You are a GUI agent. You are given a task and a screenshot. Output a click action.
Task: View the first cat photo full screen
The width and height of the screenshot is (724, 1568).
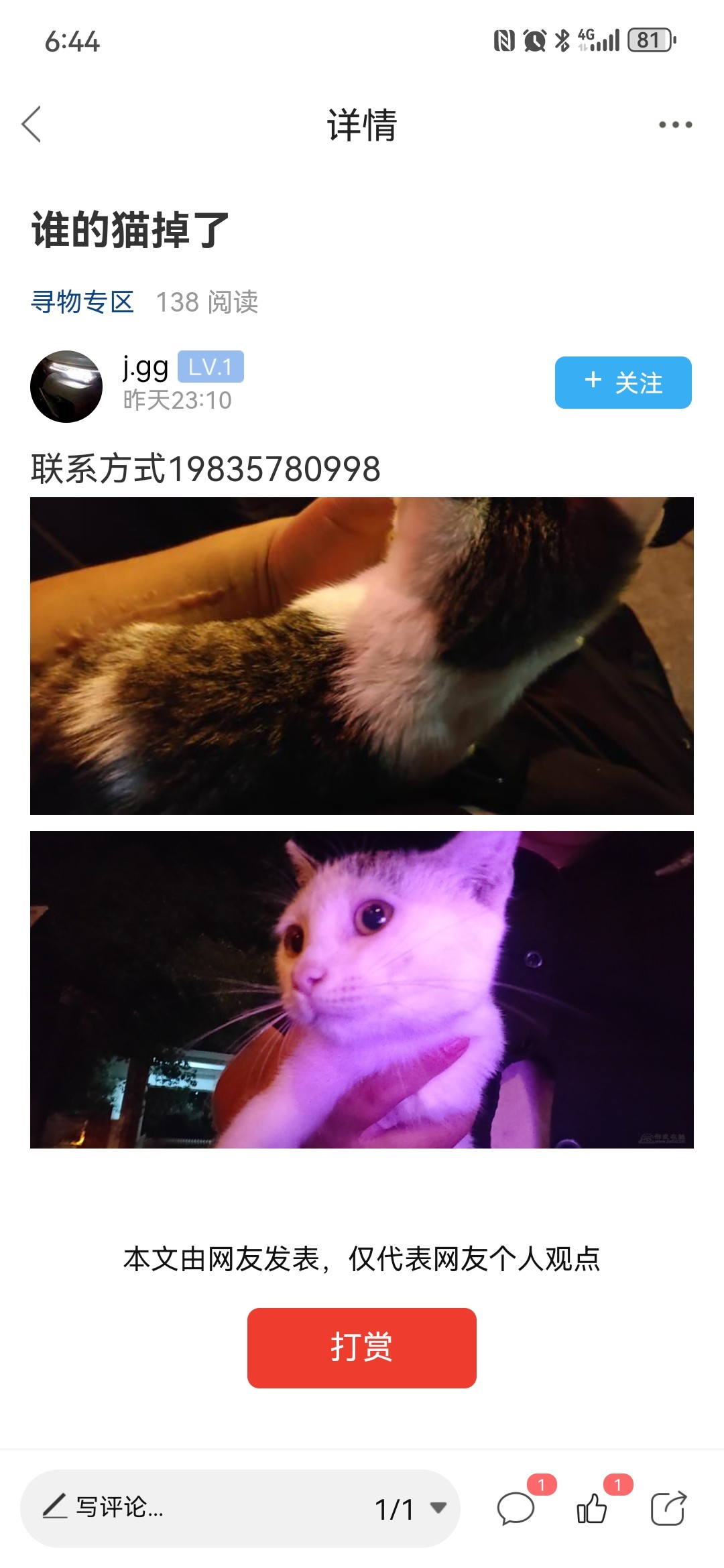[362, 655]
